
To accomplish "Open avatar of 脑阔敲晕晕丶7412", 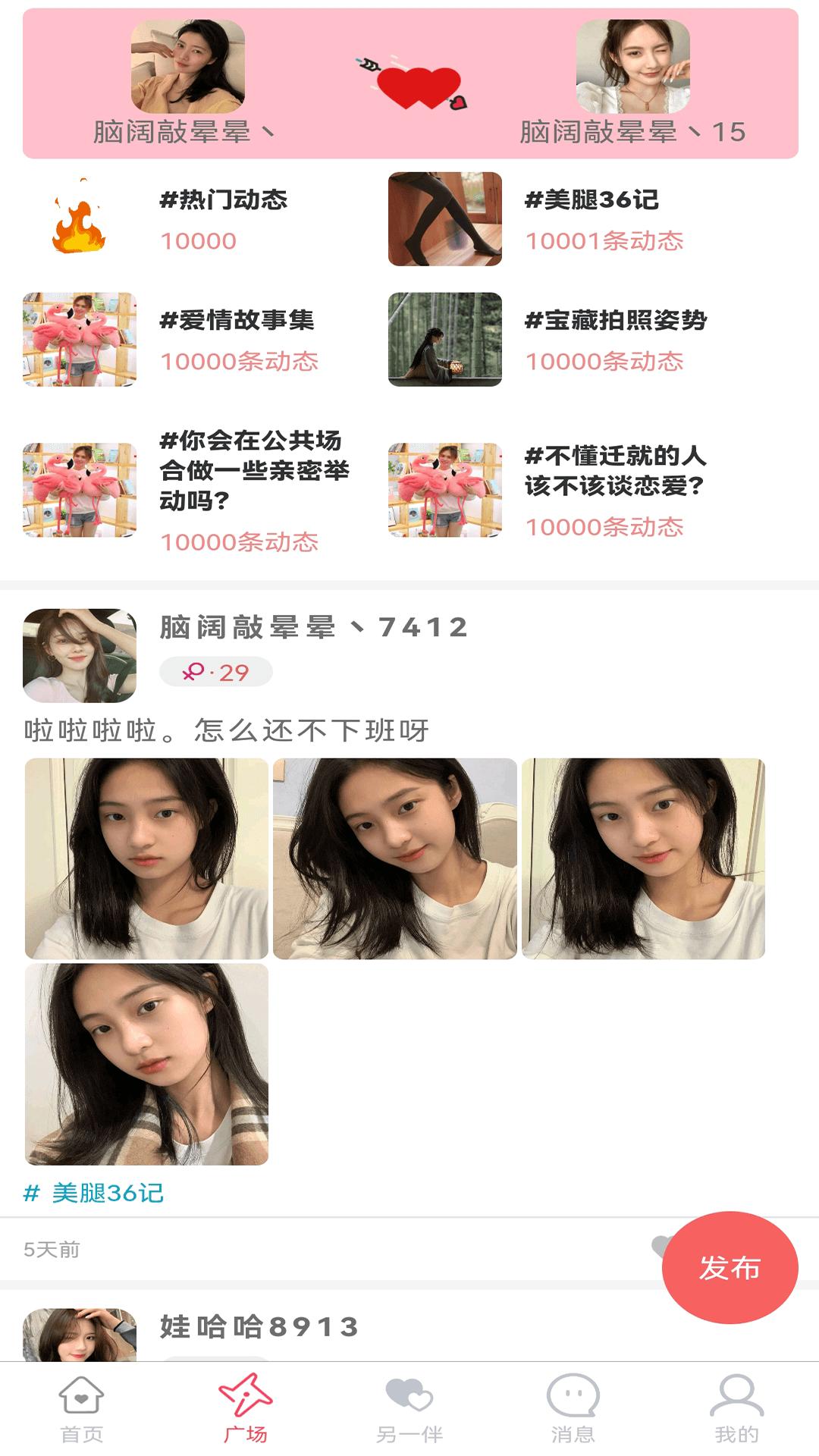I will [80, 655].
